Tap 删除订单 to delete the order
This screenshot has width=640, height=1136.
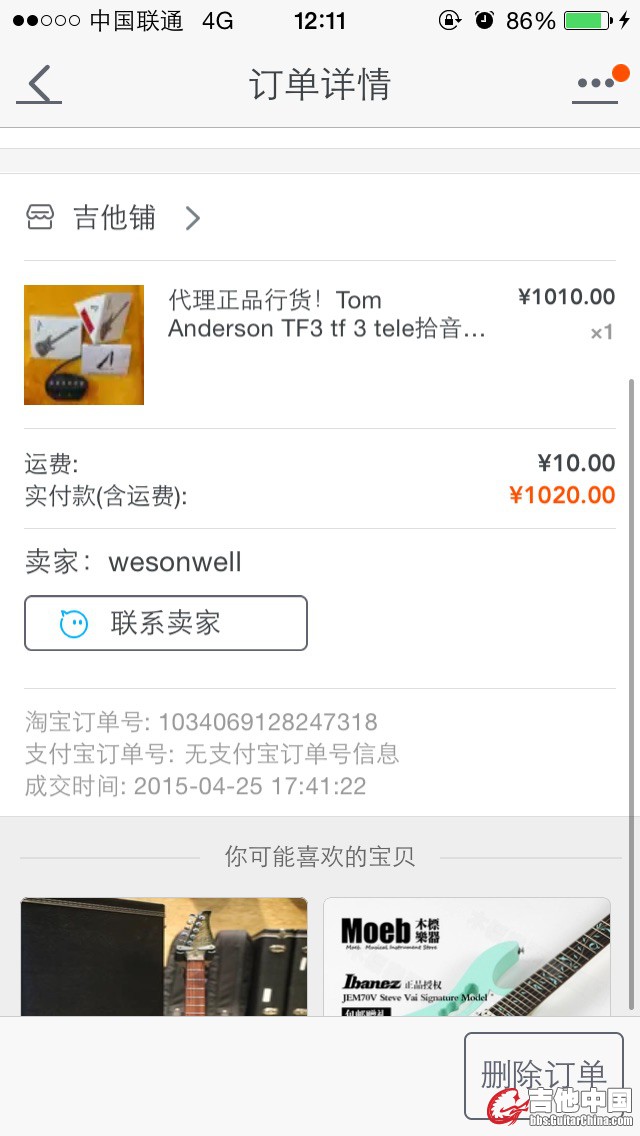543,1074
